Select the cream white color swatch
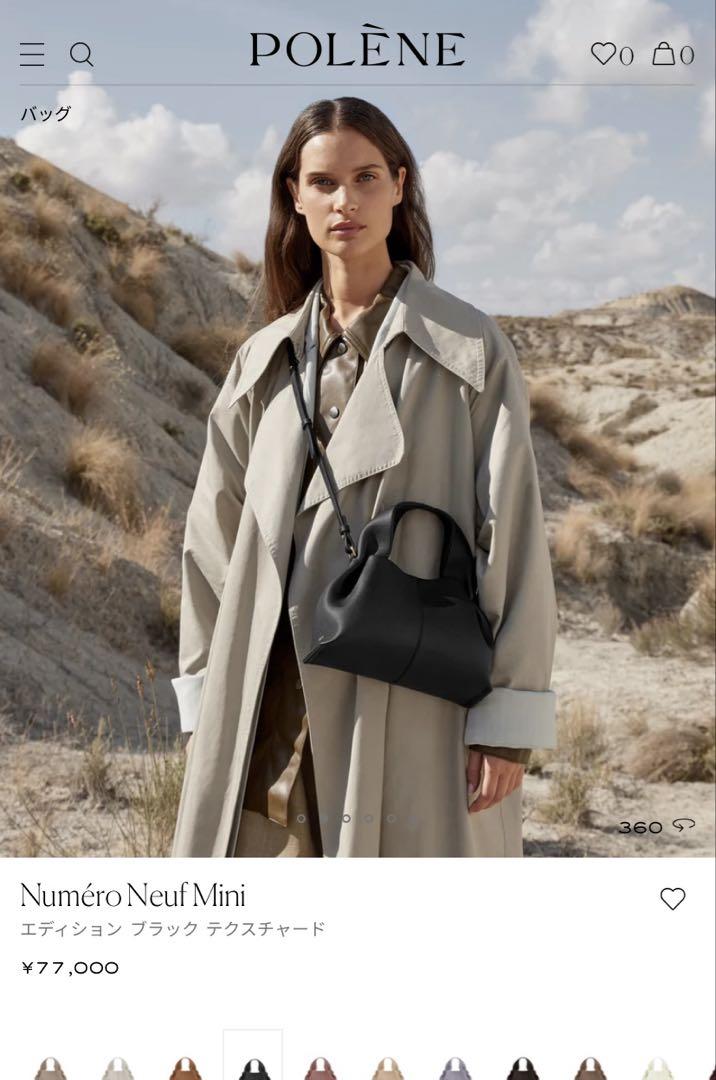716x1080 pixels. point(658,1068)
